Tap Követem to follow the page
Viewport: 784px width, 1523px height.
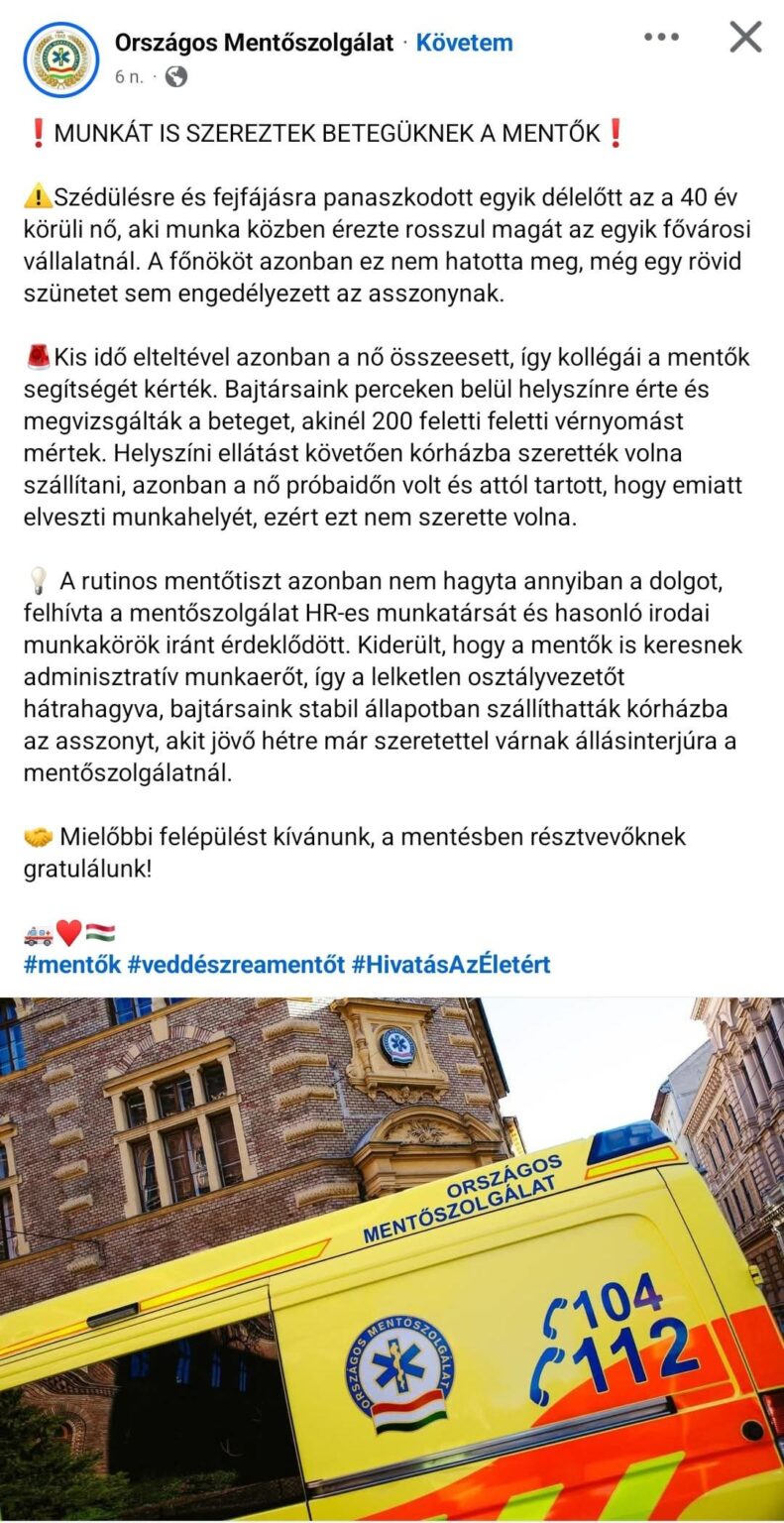tap(464, 43)
